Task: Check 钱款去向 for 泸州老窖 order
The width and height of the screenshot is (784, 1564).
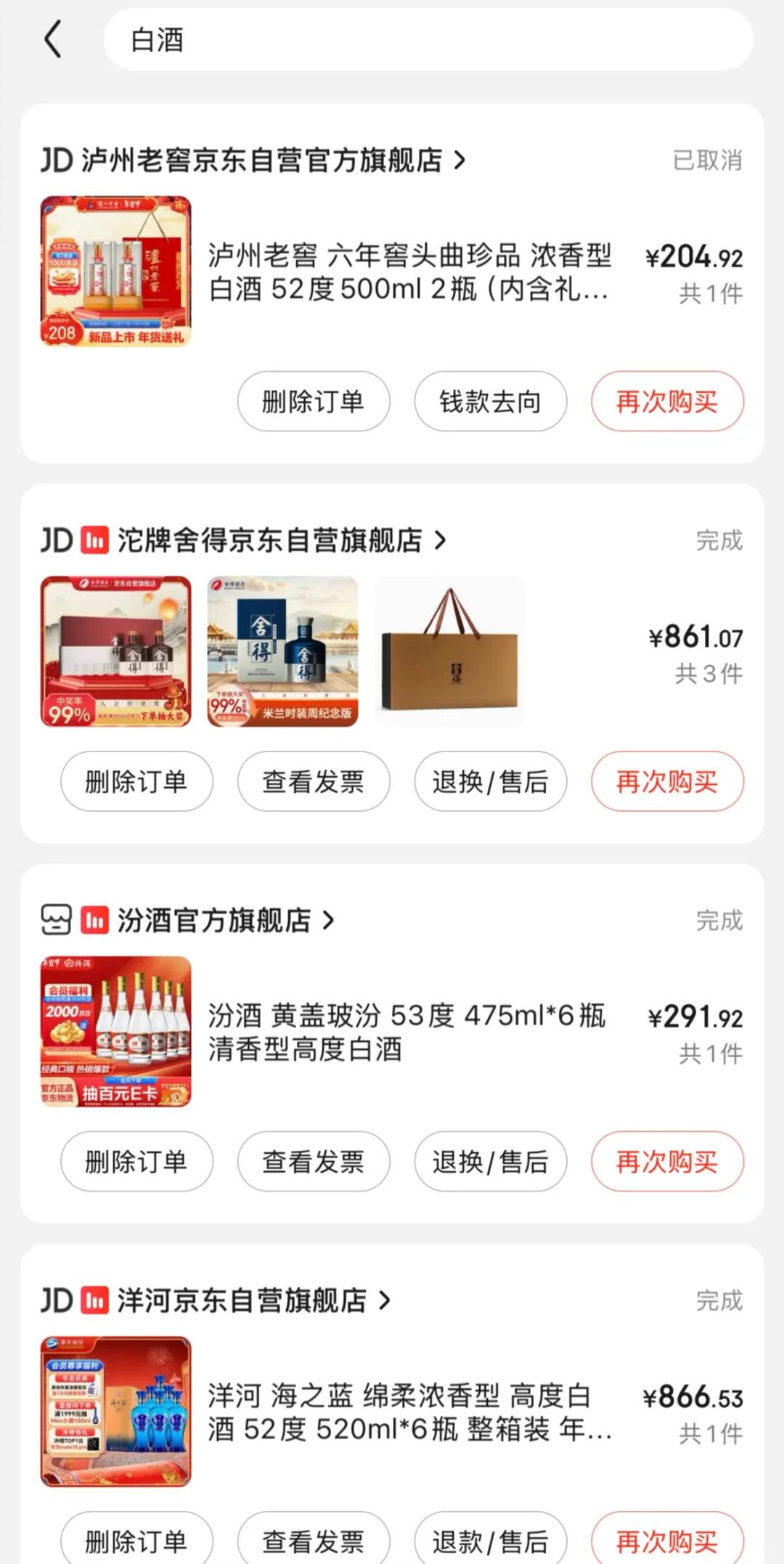Action: pyautogui.click(x=490, y=402)
